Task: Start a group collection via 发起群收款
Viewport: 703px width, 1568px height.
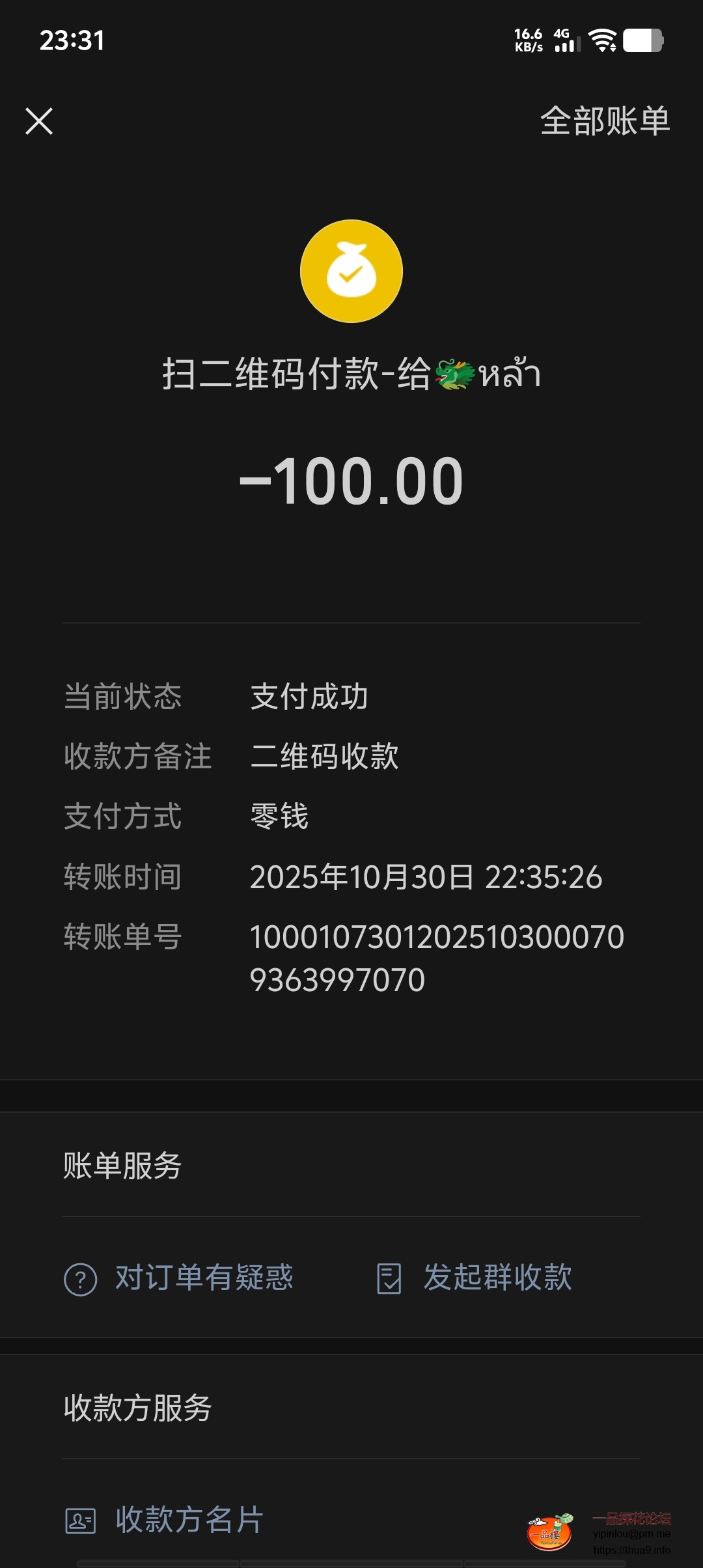Action: (x=475, y=1278)
